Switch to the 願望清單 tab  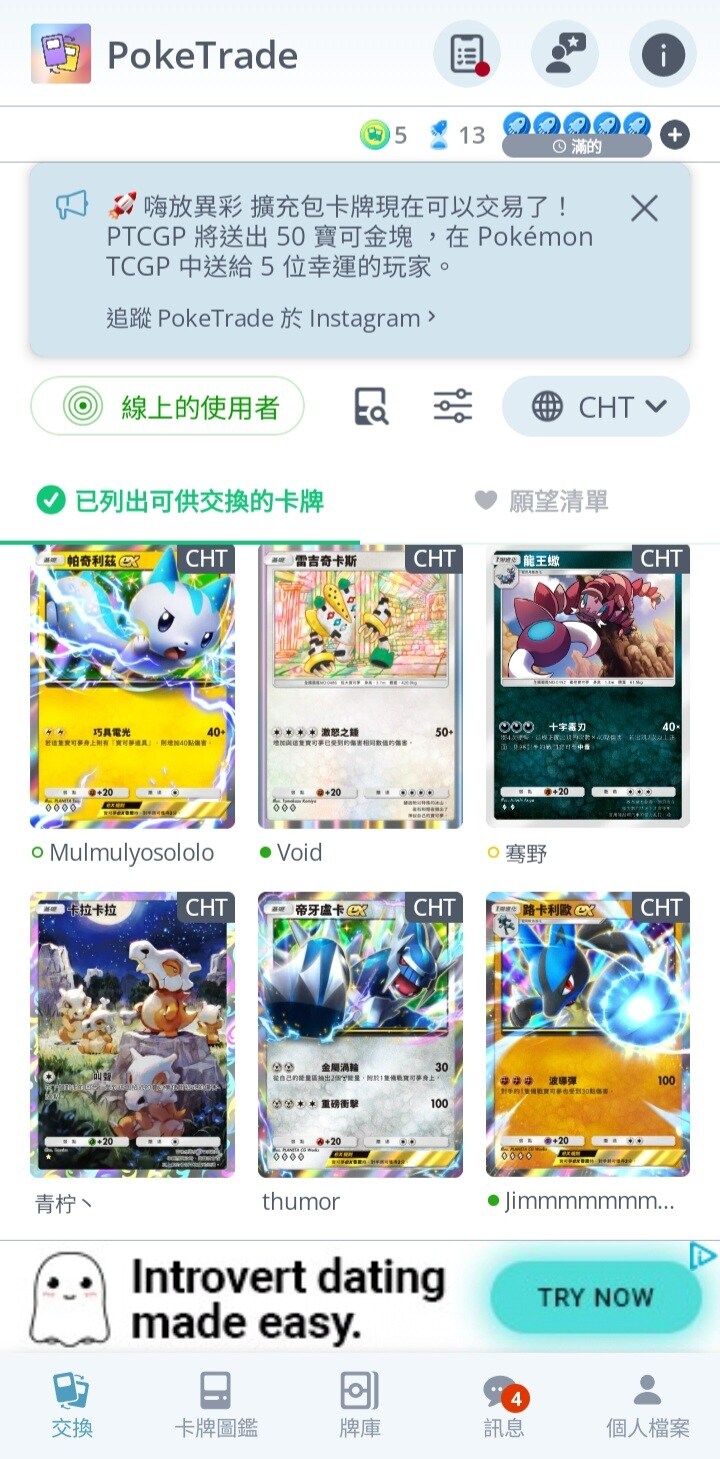click(x=541, y=501)
